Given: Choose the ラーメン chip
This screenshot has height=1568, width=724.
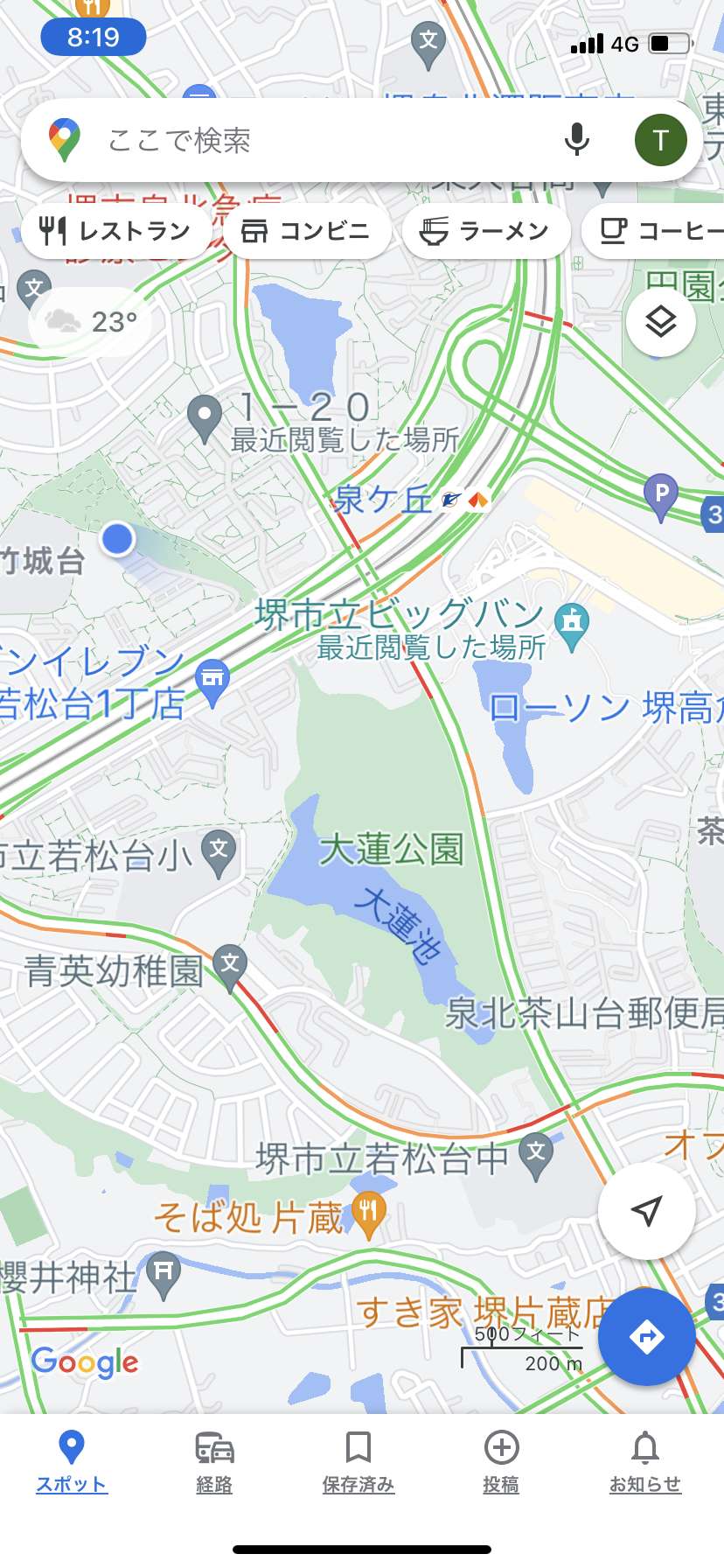Looking at the screenshot, I should click(x=485, y=231).
